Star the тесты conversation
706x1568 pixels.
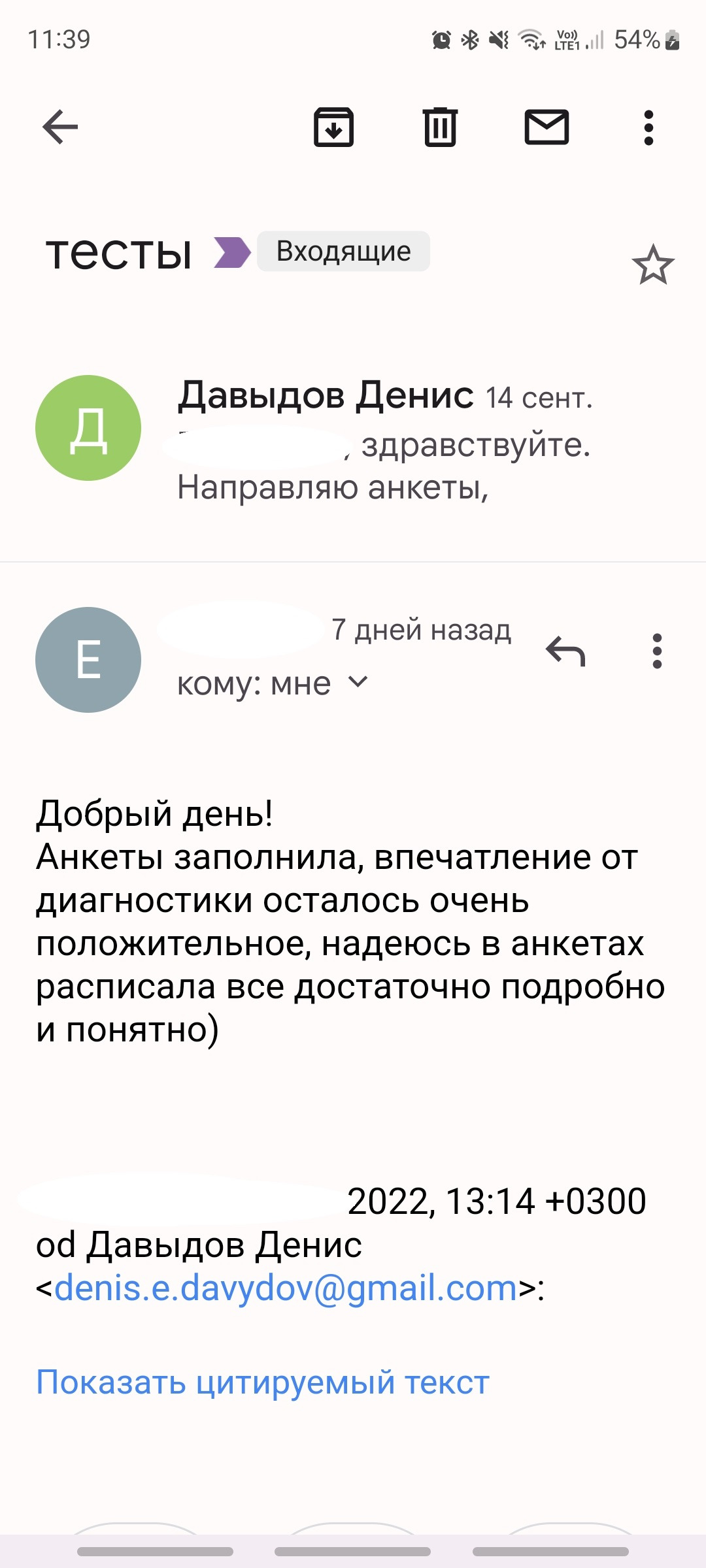652,265
